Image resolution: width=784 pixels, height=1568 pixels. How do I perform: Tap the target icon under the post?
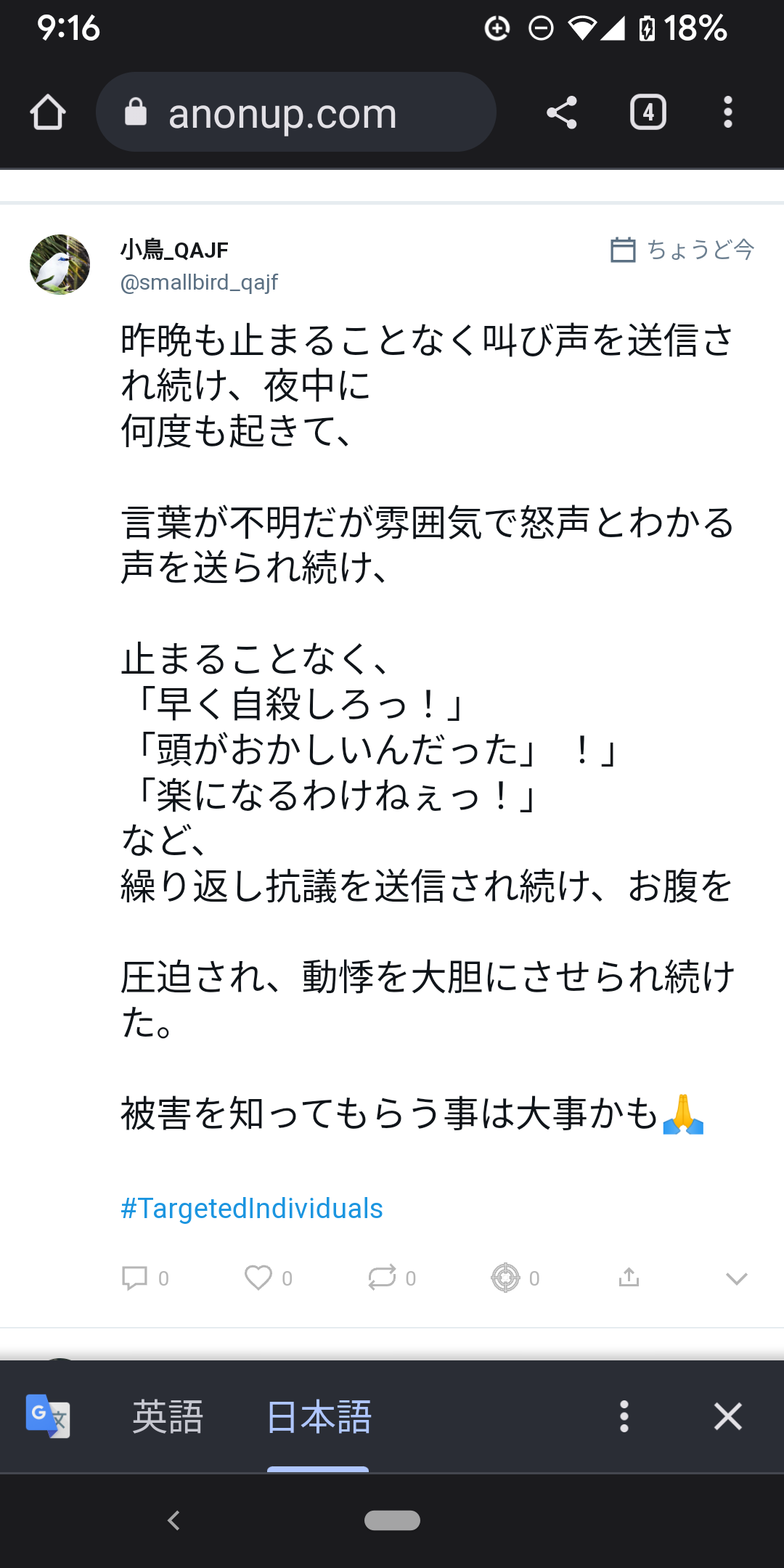coord(505,1278)
